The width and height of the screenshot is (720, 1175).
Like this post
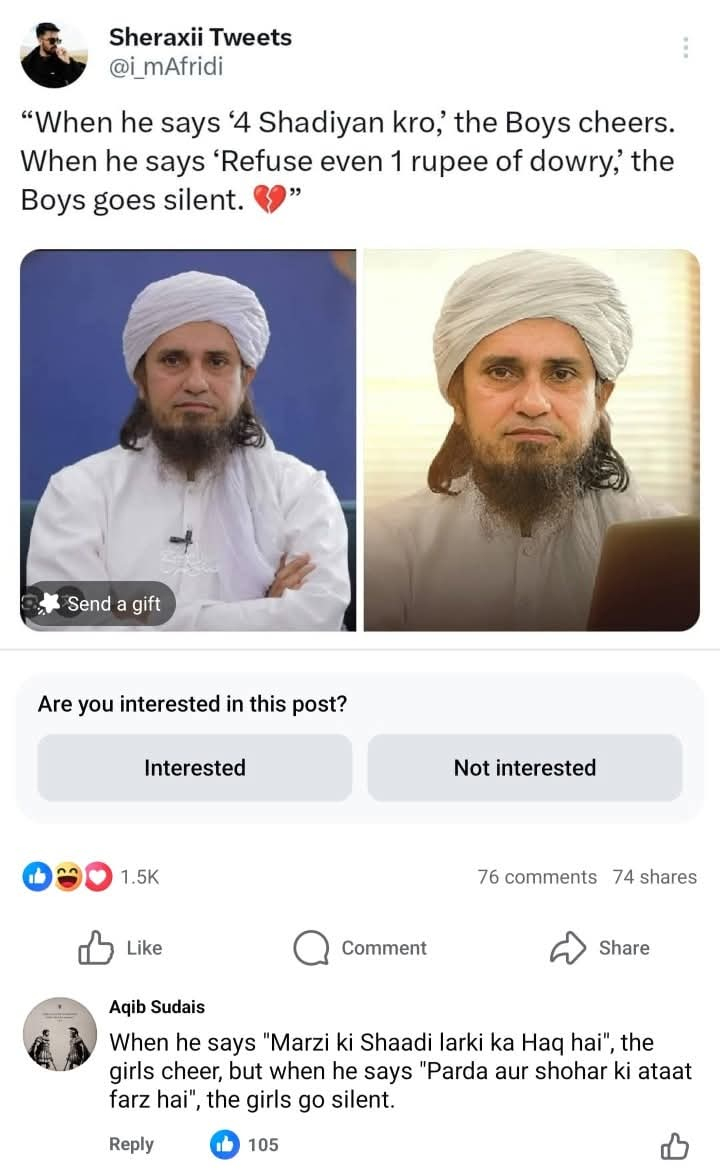[x=120, y=948]
